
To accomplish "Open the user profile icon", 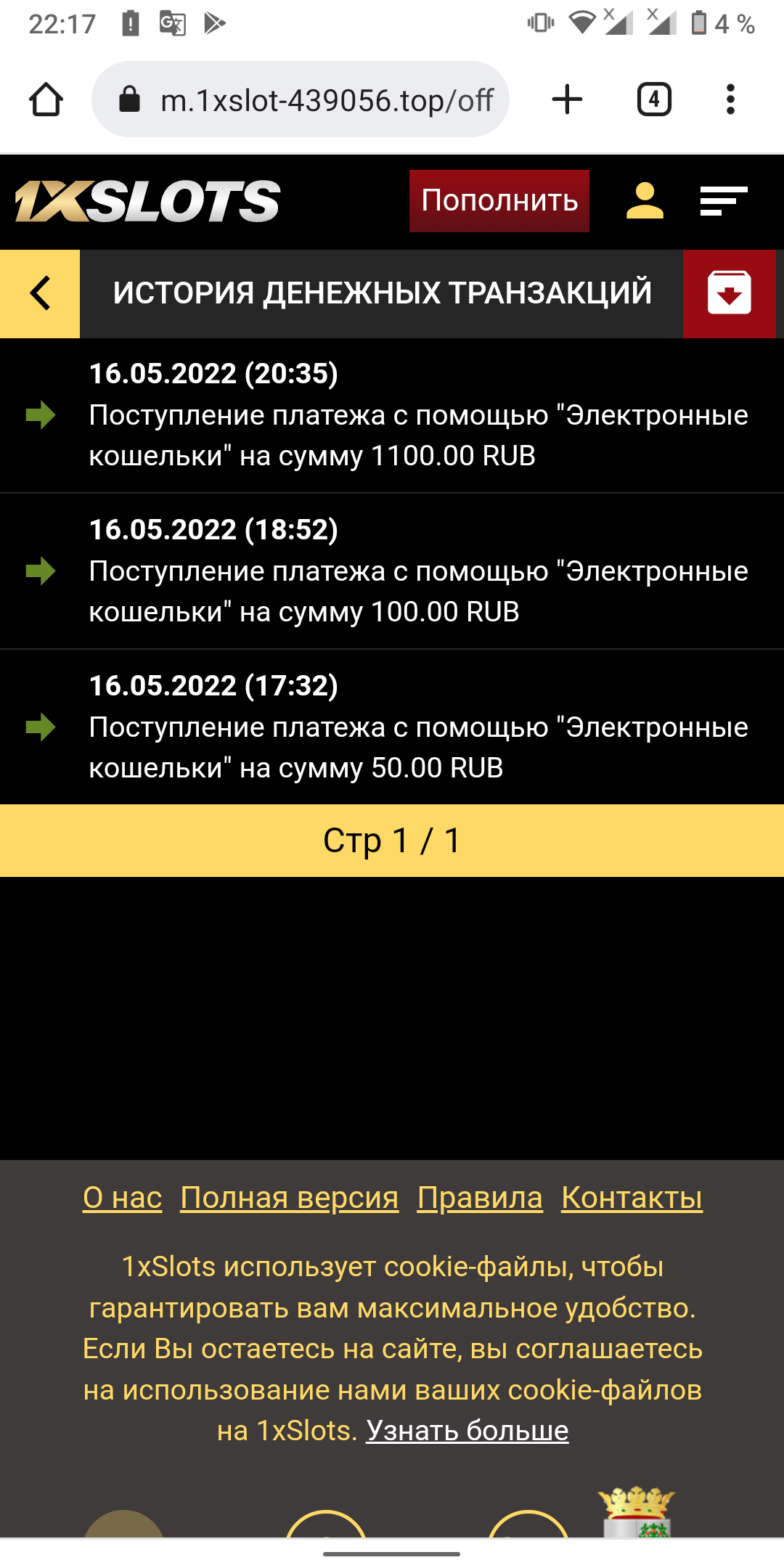I will [x=645, y=201].
